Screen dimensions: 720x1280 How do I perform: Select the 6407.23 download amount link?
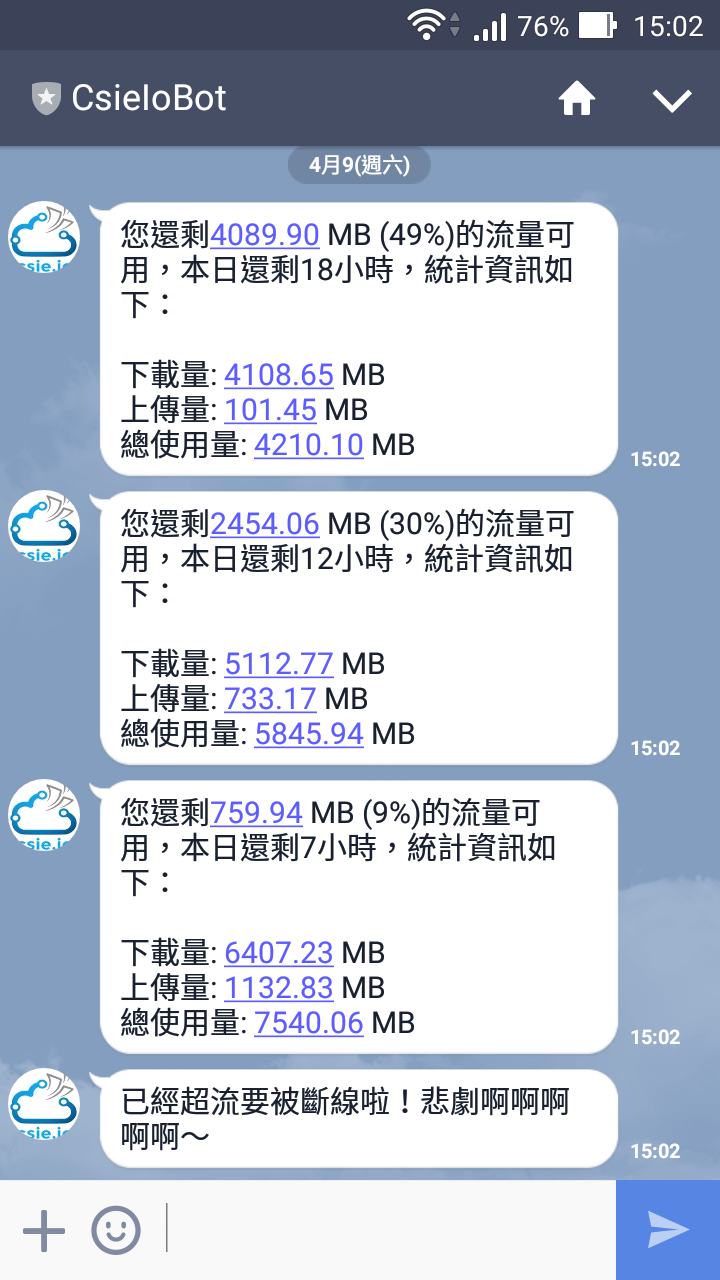point(279,953)
